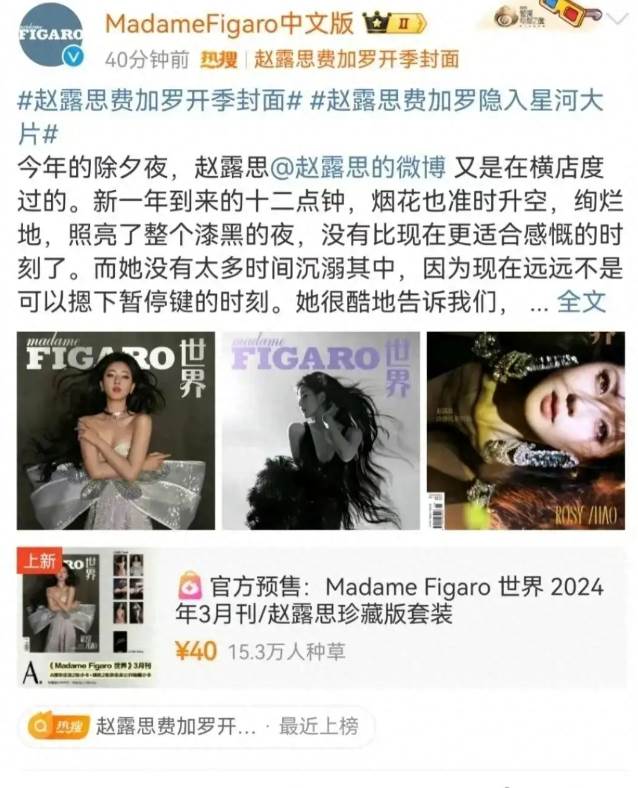View third ROSY ZHAO close-up cover photo

[525, 431]
